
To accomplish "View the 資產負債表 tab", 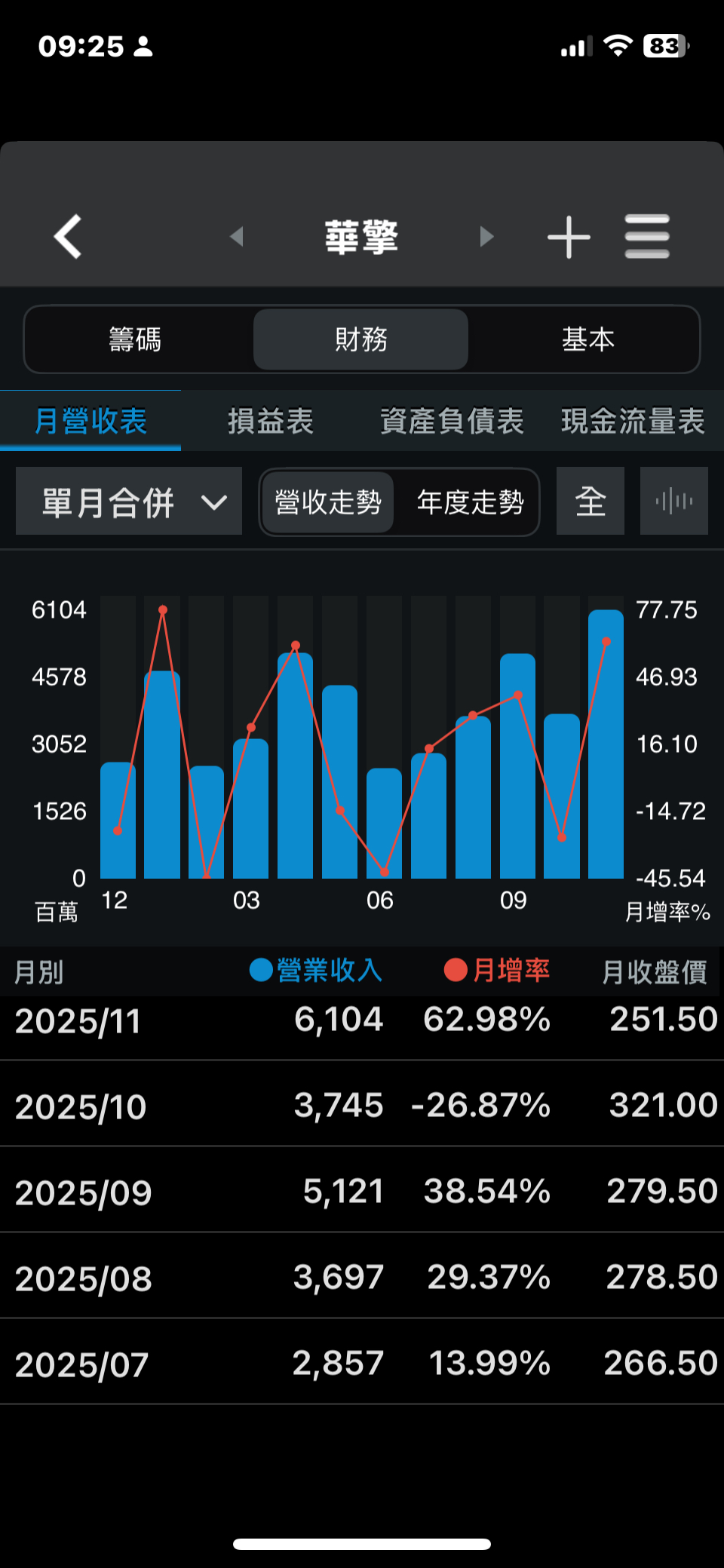I will tap(452, 421).
